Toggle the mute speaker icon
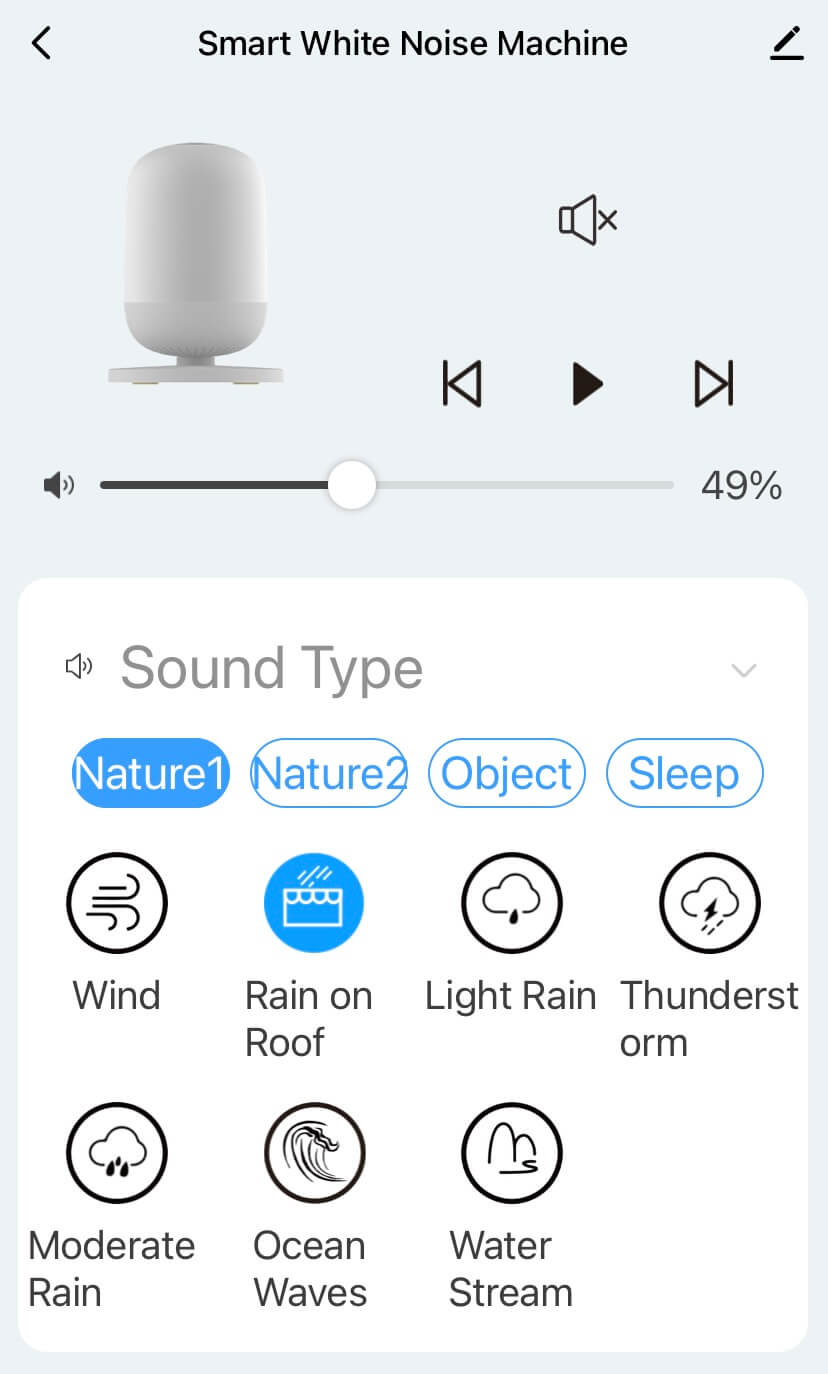The image size is (828, 1374). point(588,220)
